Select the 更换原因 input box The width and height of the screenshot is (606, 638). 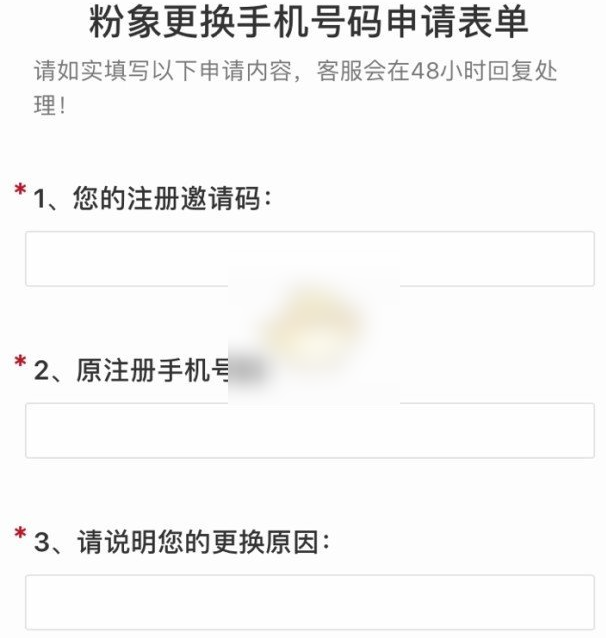pyautogui.click(x=310, y=602)
